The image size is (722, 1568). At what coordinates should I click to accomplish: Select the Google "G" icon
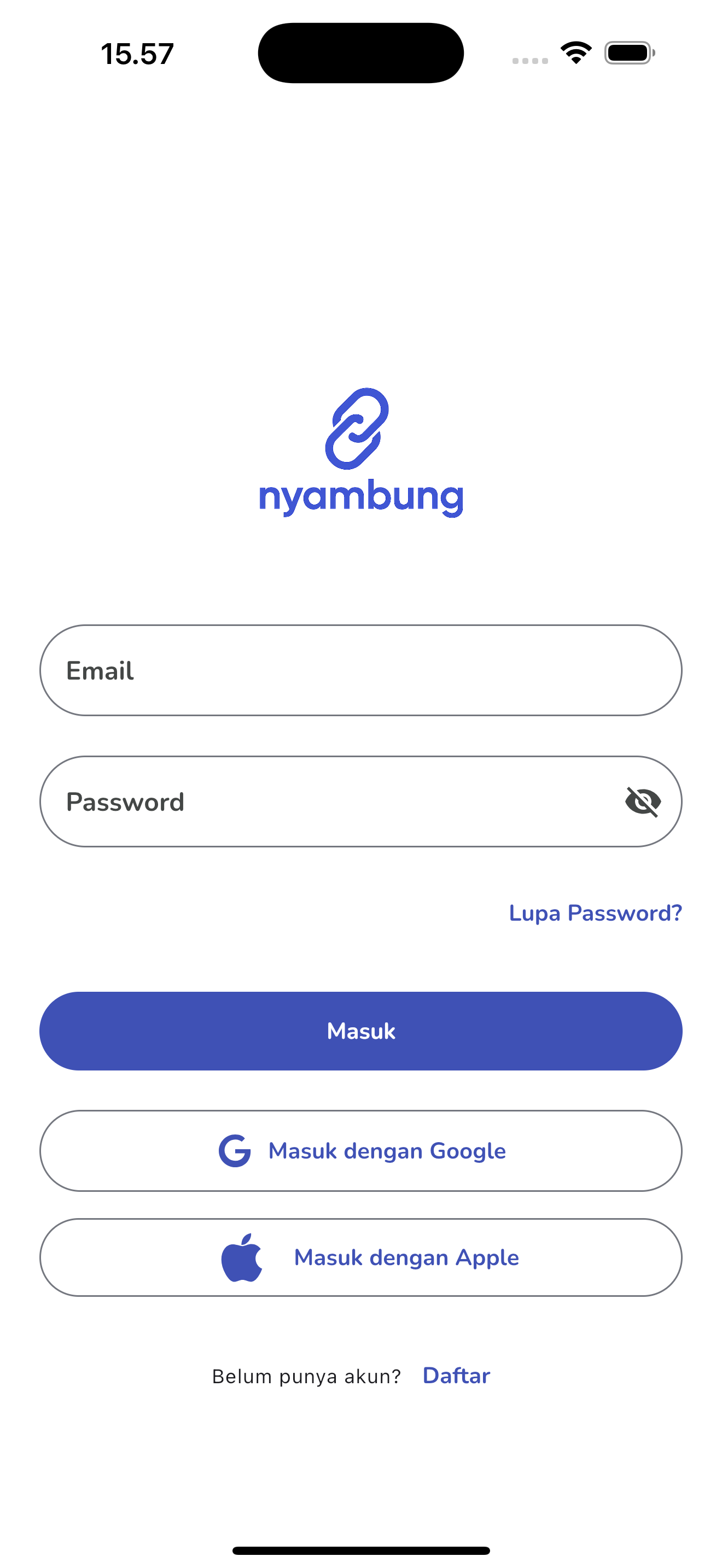click(x=236, y=1150)
